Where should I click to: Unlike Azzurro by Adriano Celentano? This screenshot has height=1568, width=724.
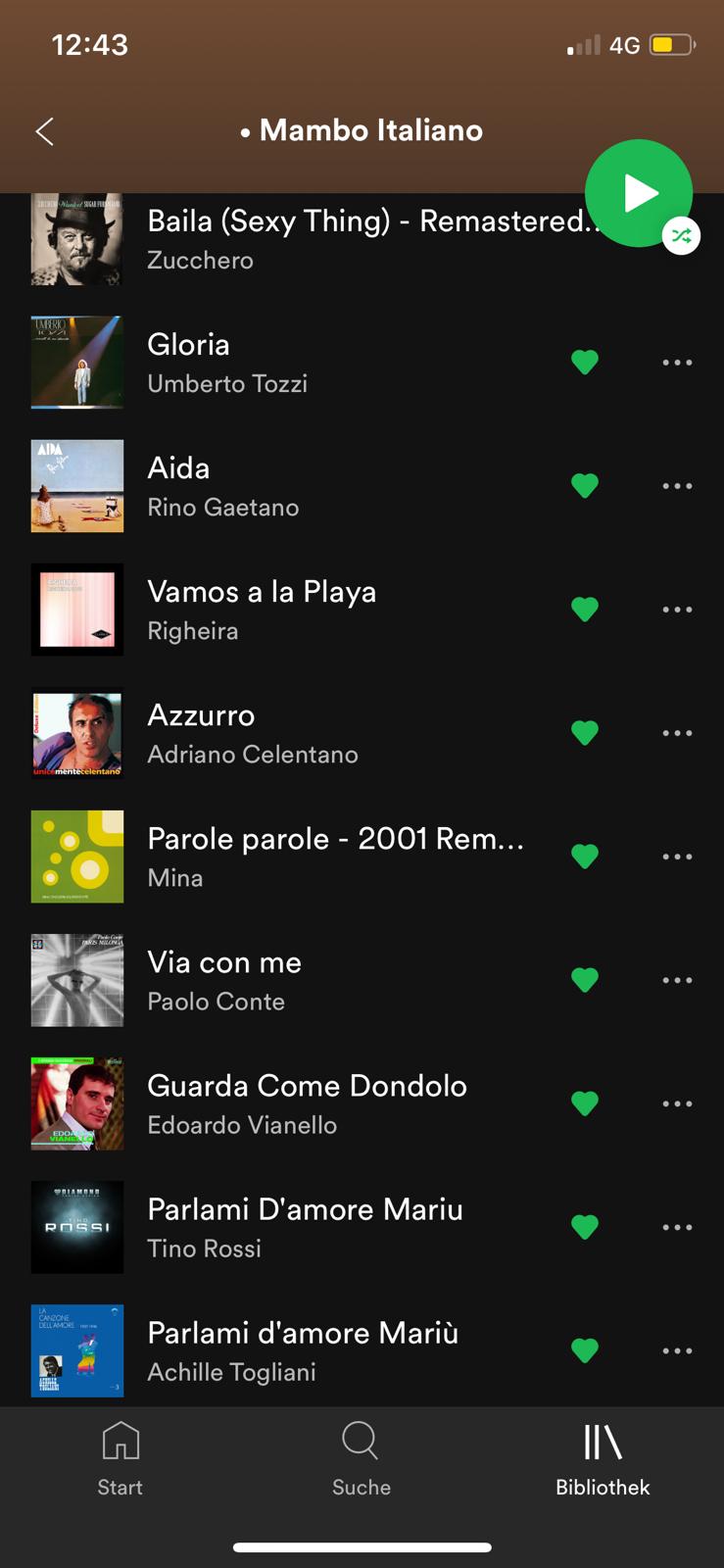[x=585, y=733]
